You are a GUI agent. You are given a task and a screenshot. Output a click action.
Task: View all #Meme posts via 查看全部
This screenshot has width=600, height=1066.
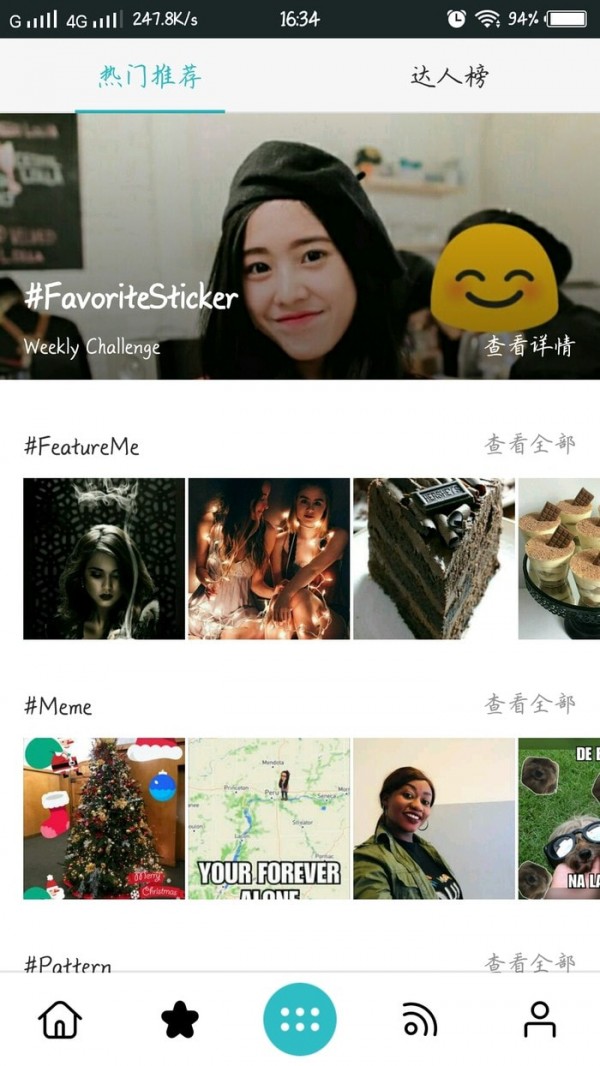tap(530, 705)
